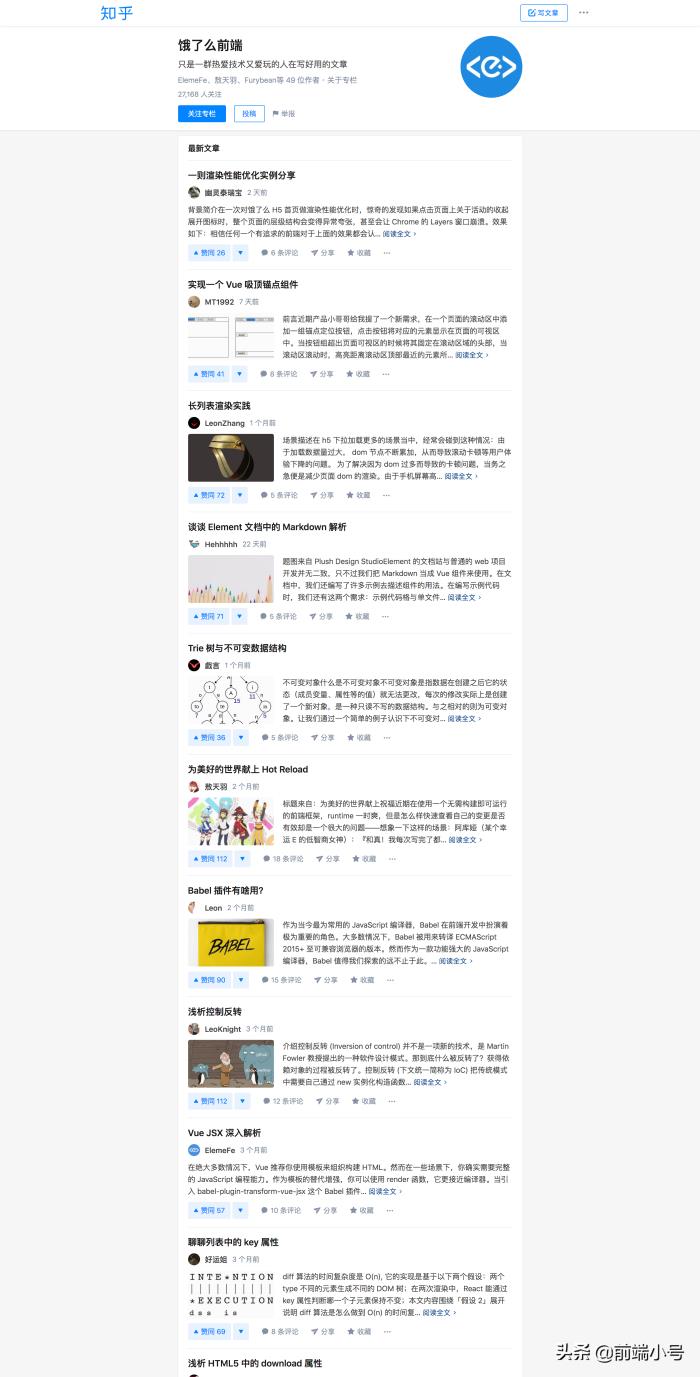Screen dimensions: 700x1377
Task: Tap the 写文章 button
Action: (x=543, y=12)
